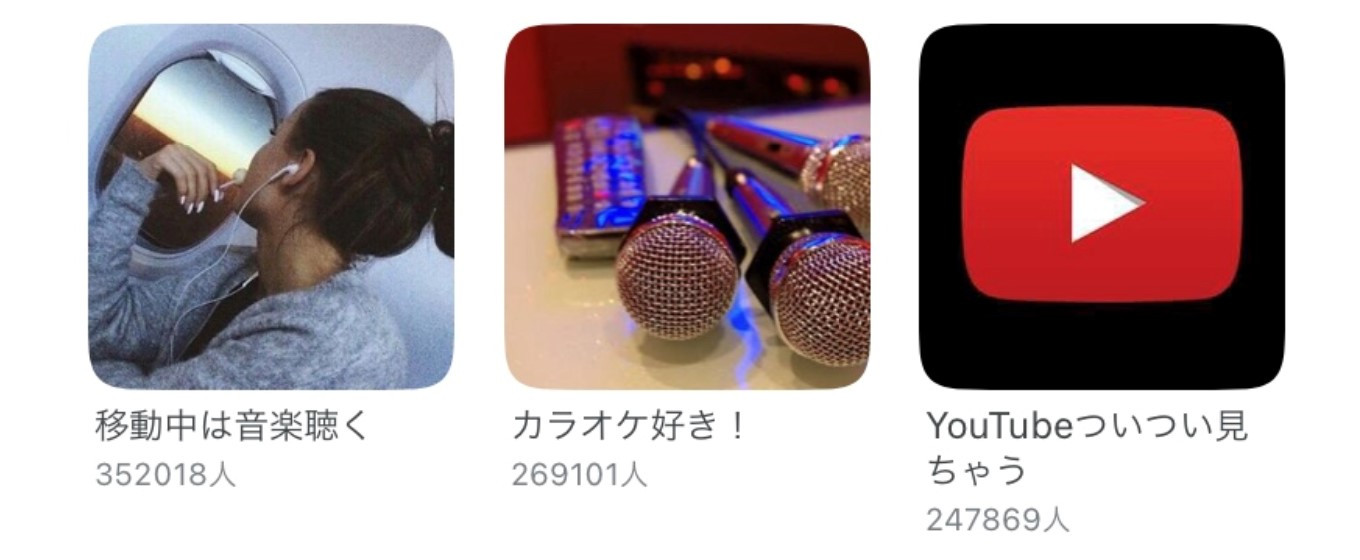Image resolution: width=1360 pixels, height=560 pixels.
Task: Open the 移動中は音楽聴く community card
Action: coord(271,207)
